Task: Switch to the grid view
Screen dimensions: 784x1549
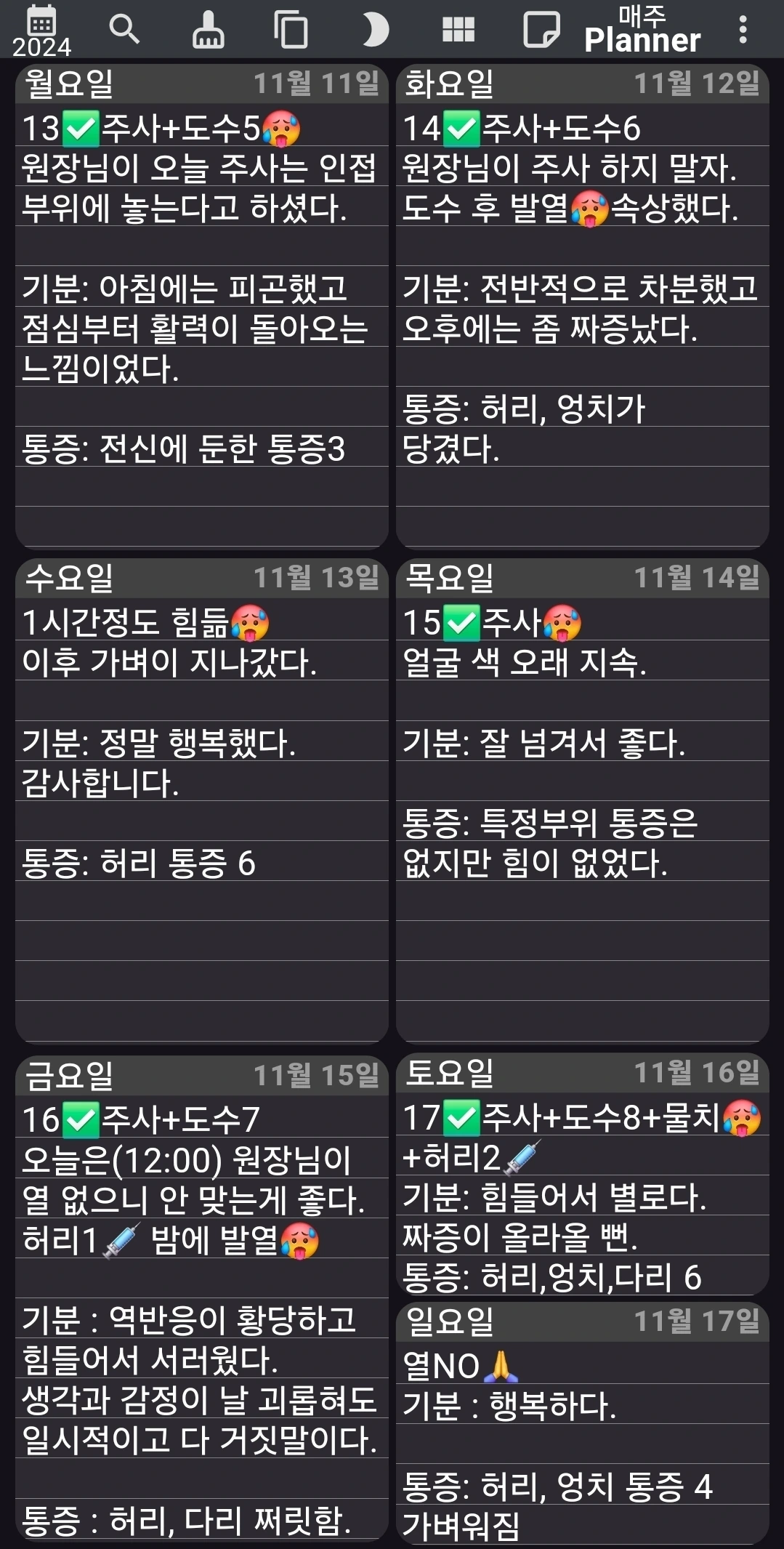Action: click(458, 30)
